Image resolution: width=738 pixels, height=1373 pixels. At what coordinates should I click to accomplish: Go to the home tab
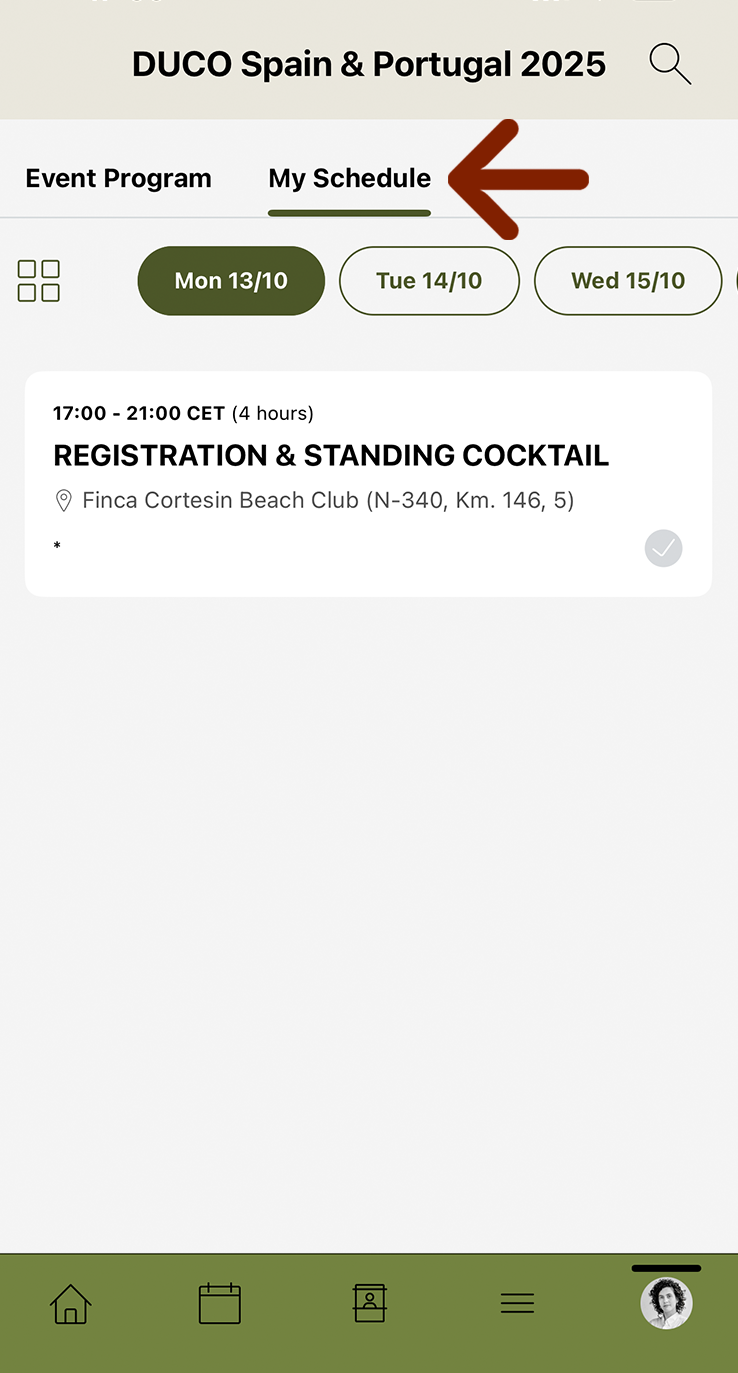(71, 1304)
